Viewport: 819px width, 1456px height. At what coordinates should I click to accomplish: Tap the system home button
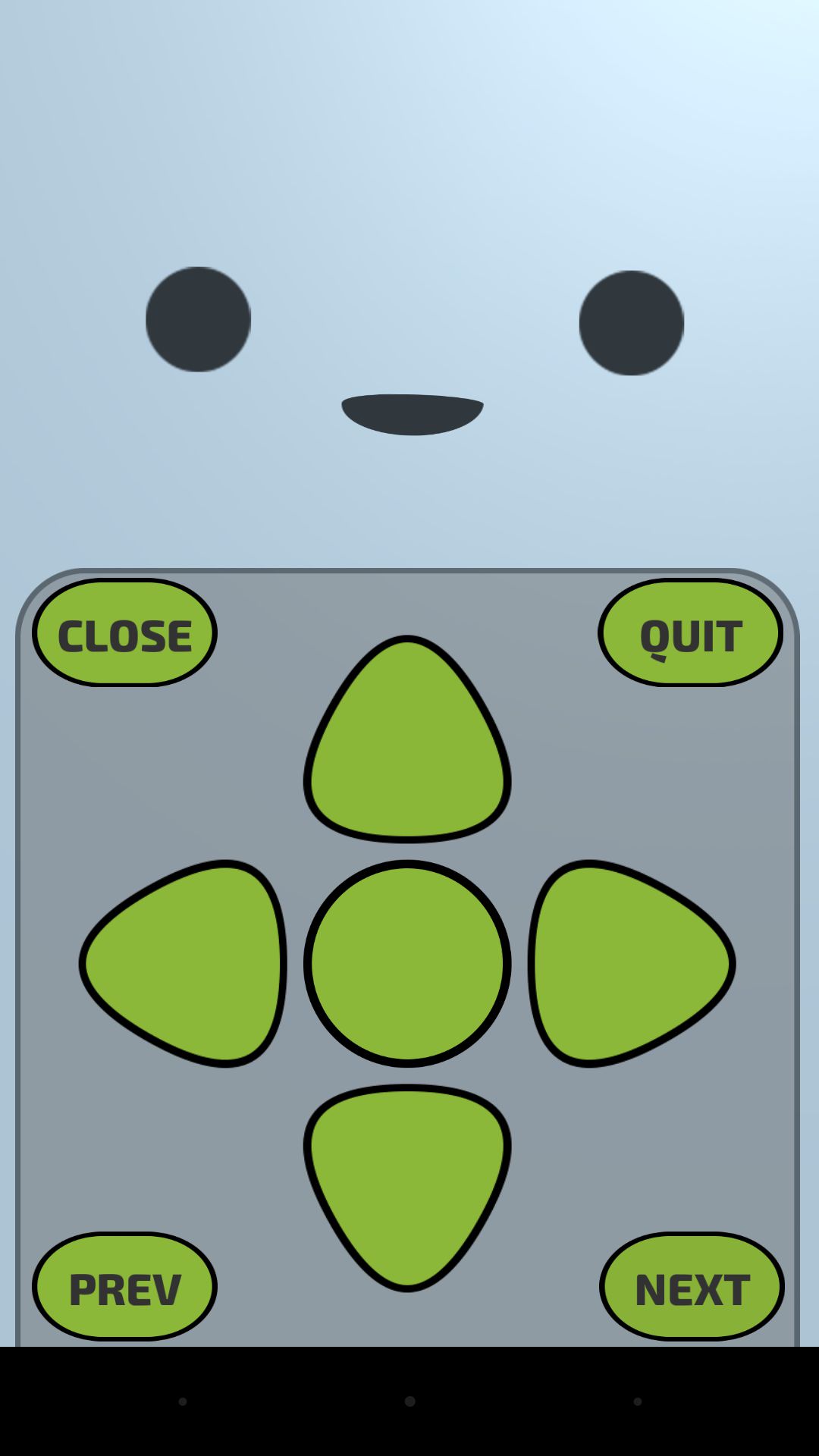point(409,1401)
